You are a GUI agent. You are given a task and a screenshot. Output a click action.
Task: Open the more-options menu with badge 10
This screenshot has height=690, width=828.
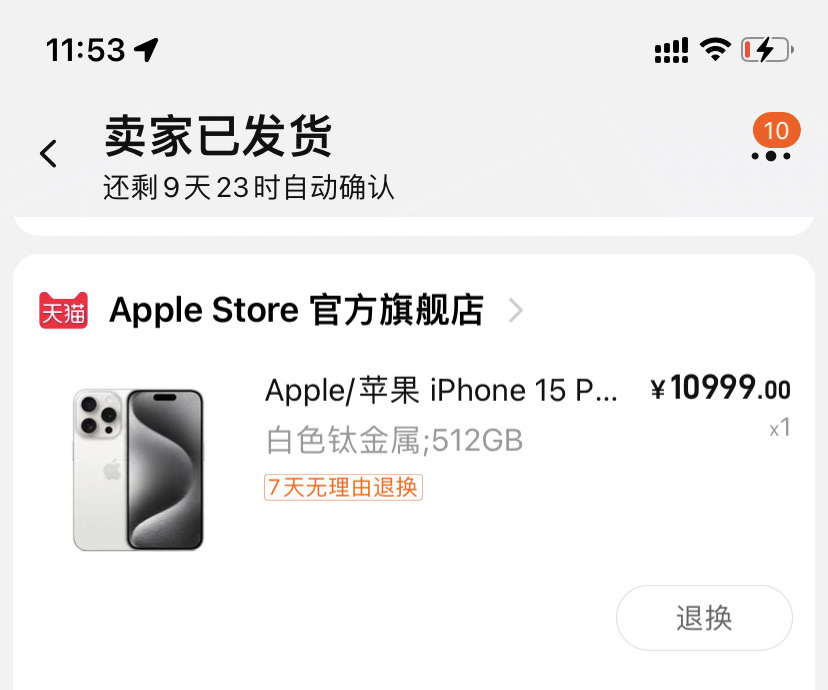[x=771, y=153]
